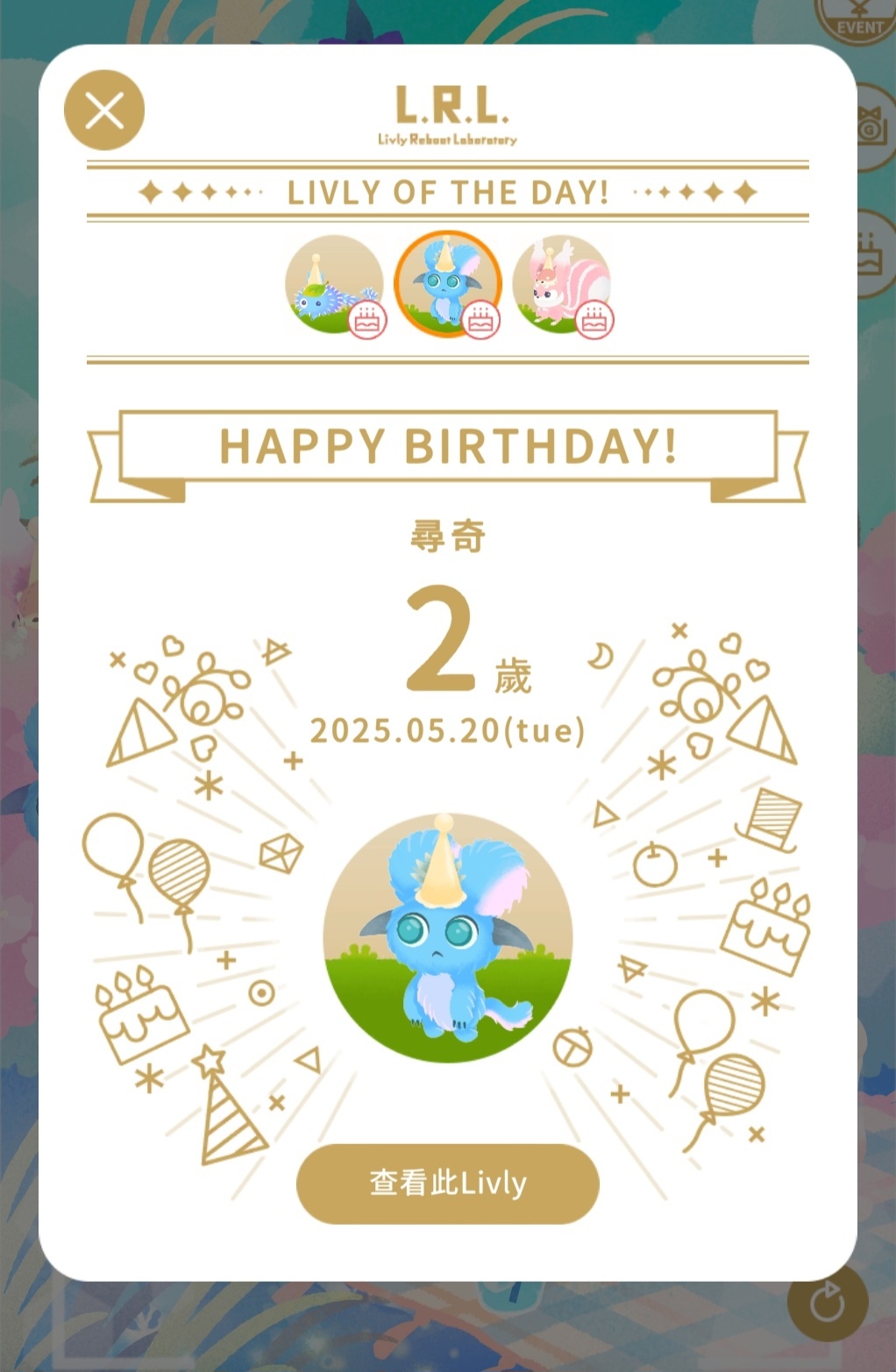This screenshot has height=1372, width=896.
Task: Open the large portrait of 尋奇
Action: pos(447,938)
